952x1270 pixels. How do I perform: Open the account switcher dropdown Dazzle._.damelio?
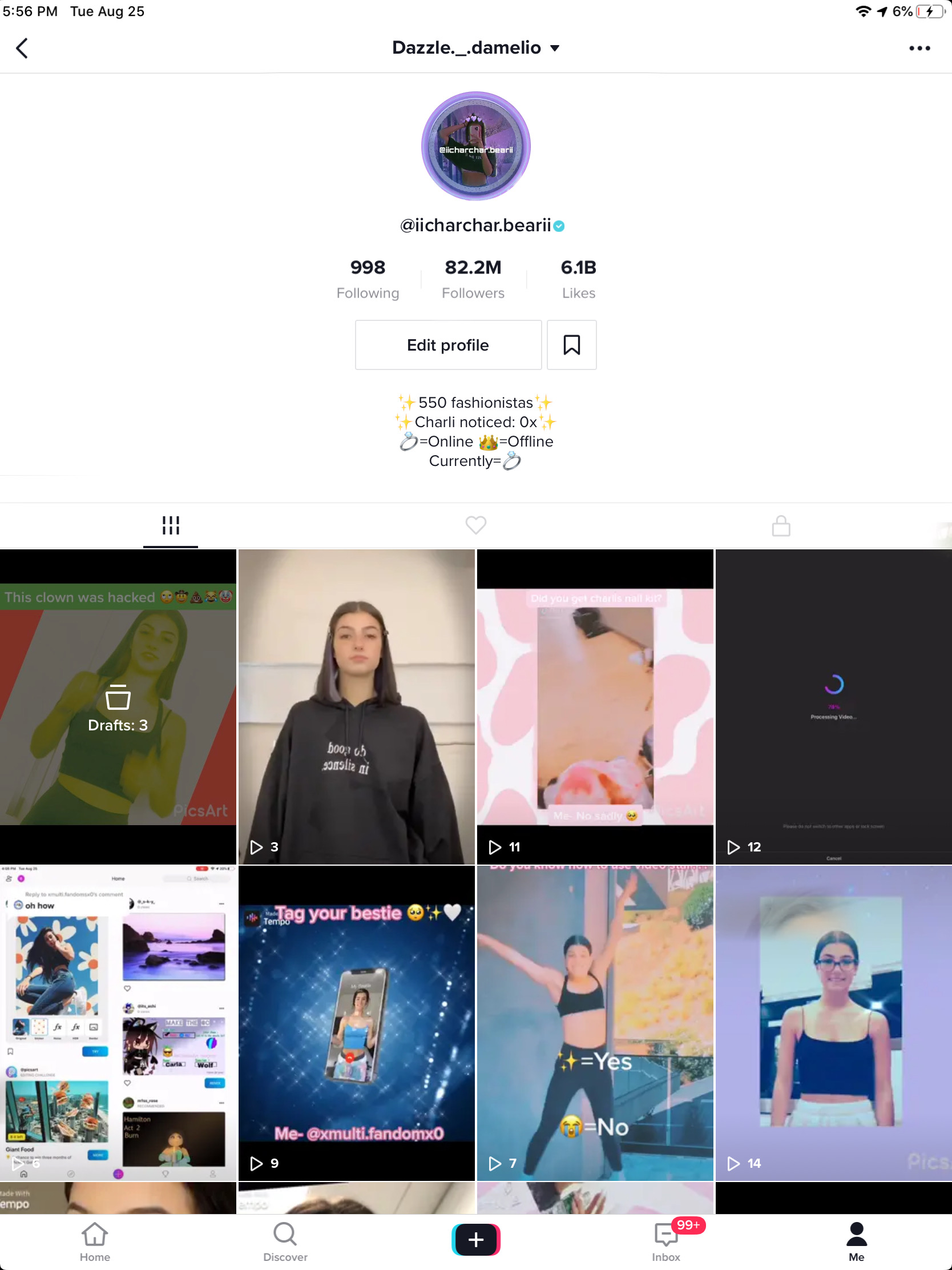475,47
